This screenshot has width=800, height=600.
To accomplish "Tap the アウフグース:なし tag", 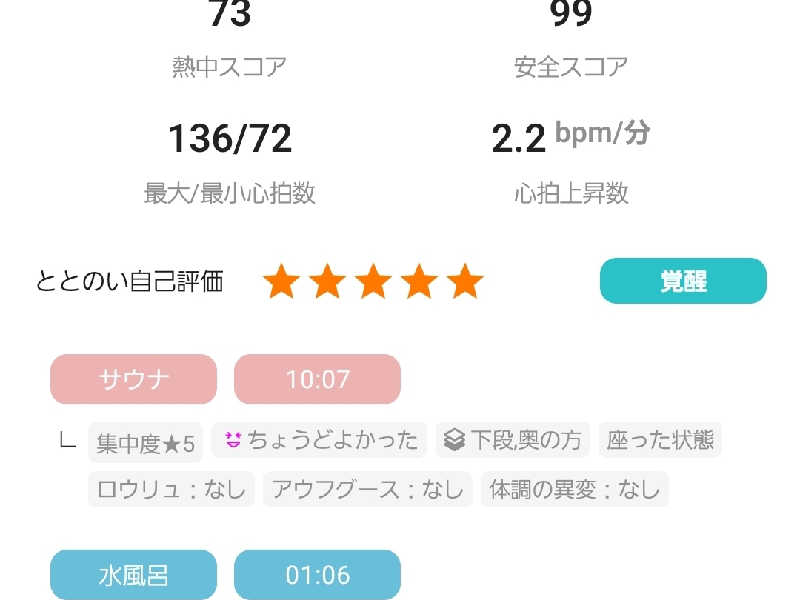I will point(368,489).
